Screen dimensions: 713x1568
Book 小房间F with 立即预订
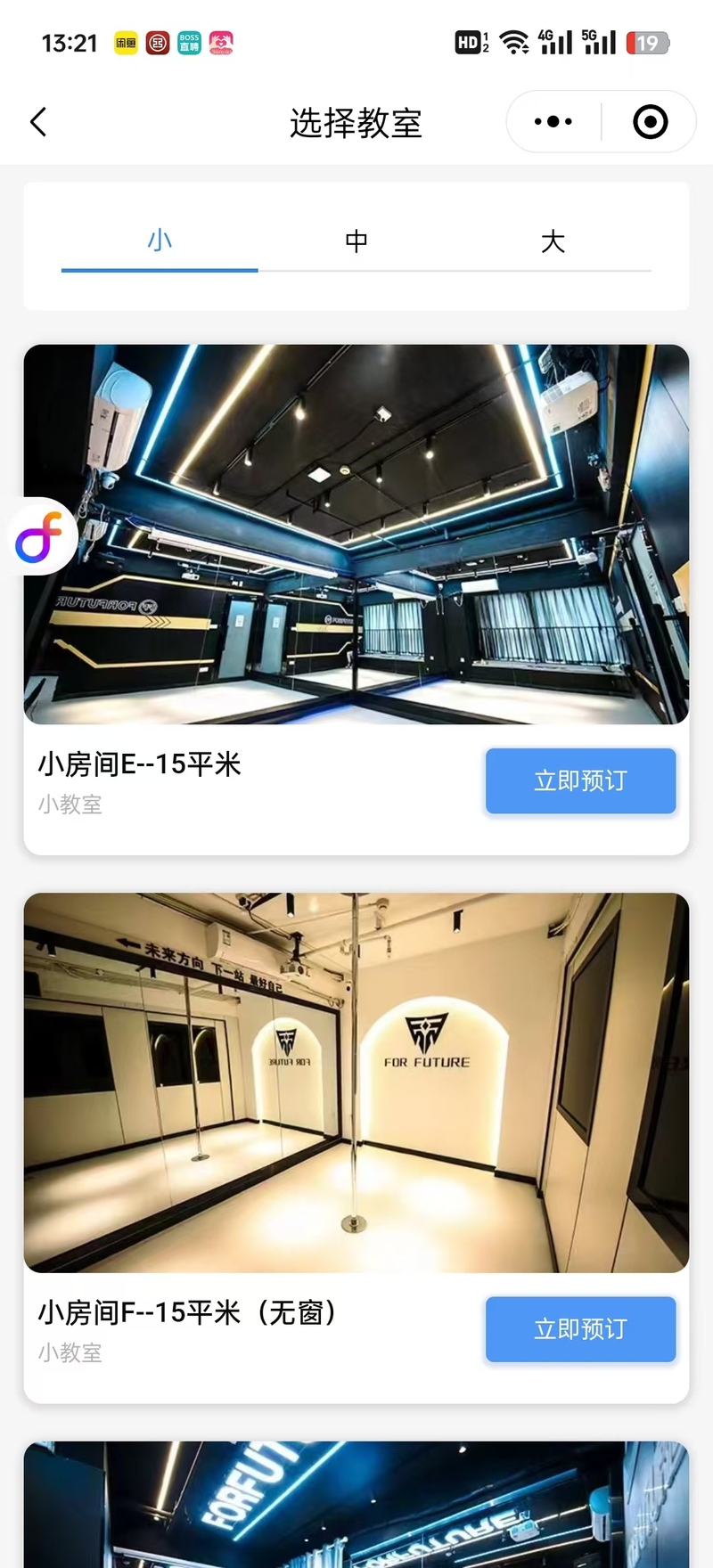click(580, 1329)
